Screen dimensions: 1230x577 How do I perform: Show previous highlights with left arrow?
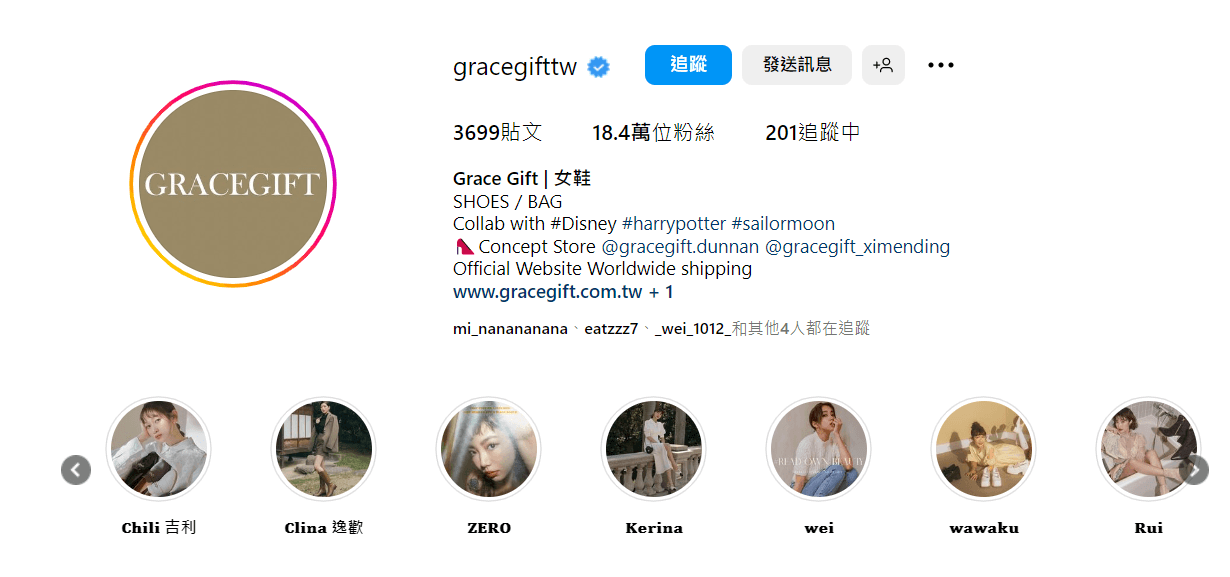76,470
